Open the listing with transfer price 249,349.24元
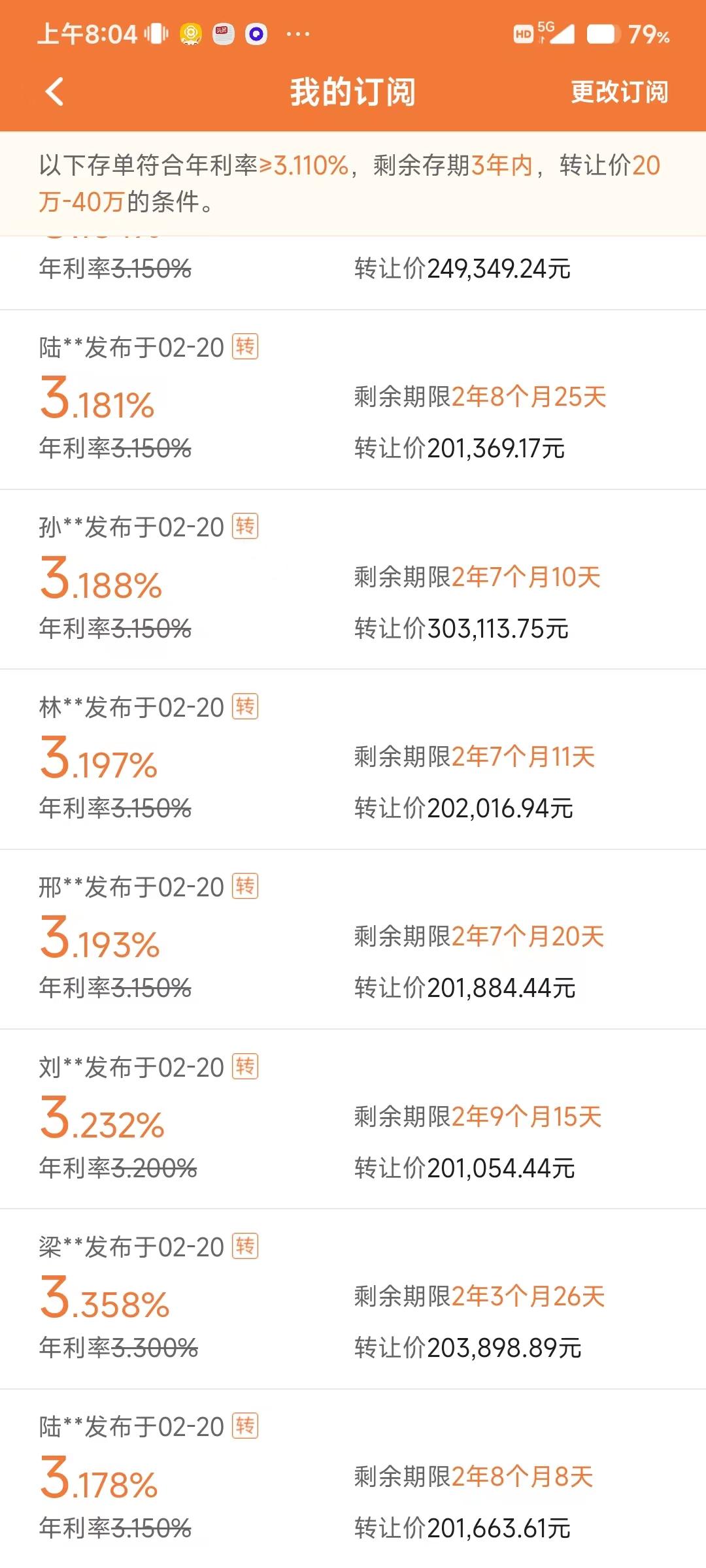The width and height of the screenshot is (706, 1568). [x=353, y=272]
